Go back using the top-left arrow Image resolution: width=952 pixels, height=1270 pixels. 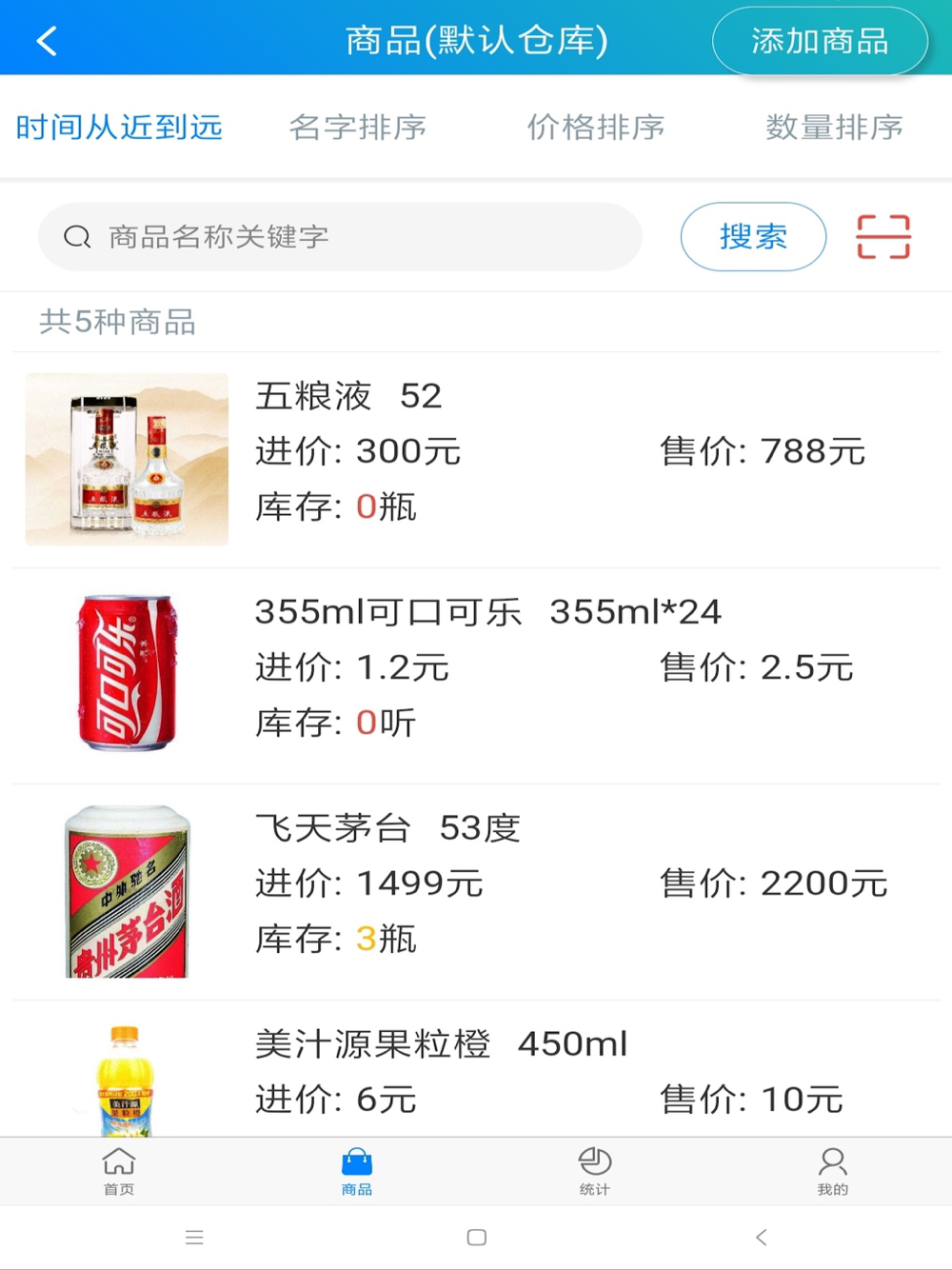(x=47, y=41)
